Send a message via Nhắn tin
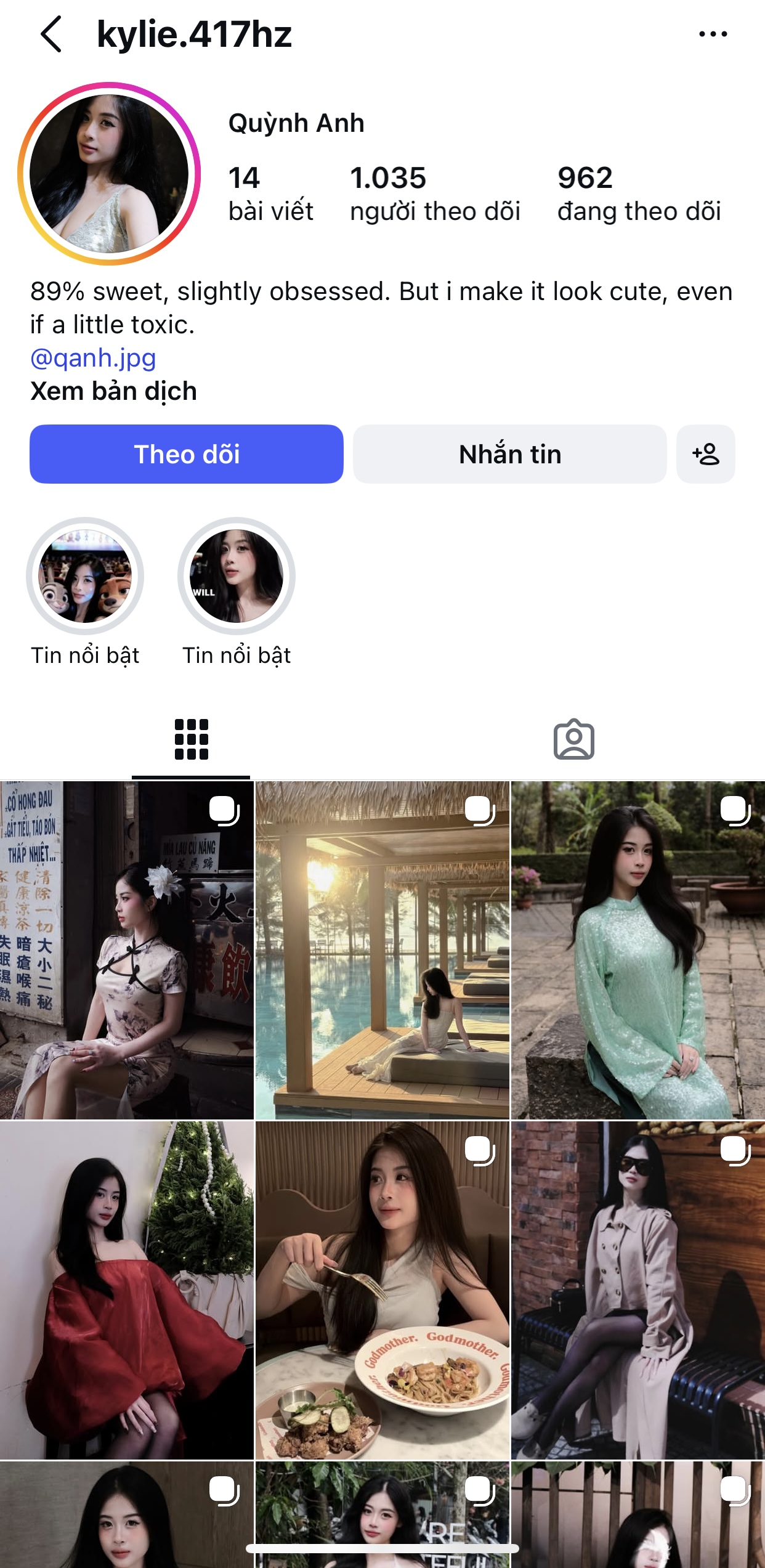 pyautogui.click(x=509, y=454)
